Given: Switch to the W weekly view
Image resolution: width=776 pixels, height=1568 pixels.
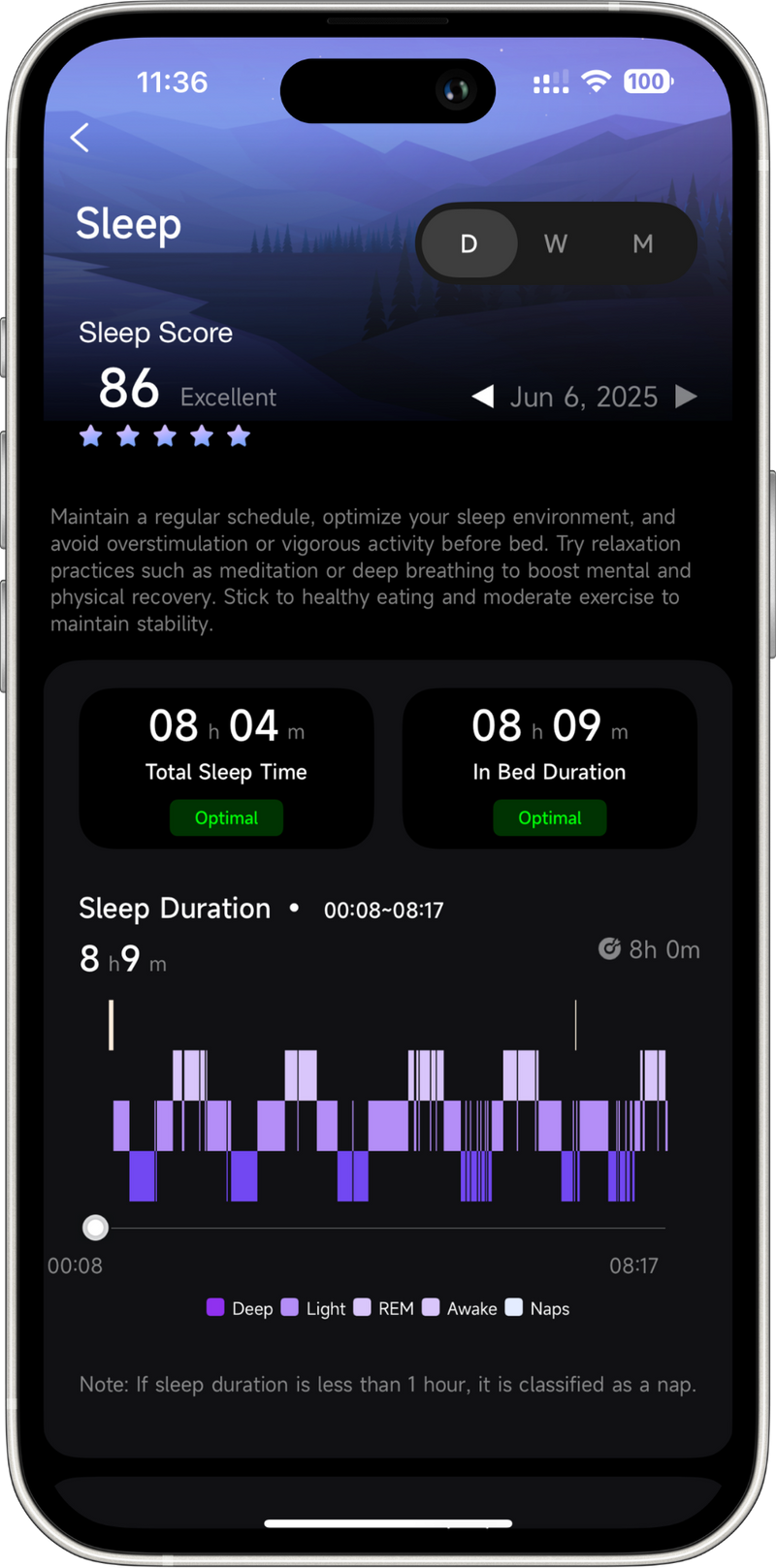Looking at the screenshot, I should tap(556, 243).
